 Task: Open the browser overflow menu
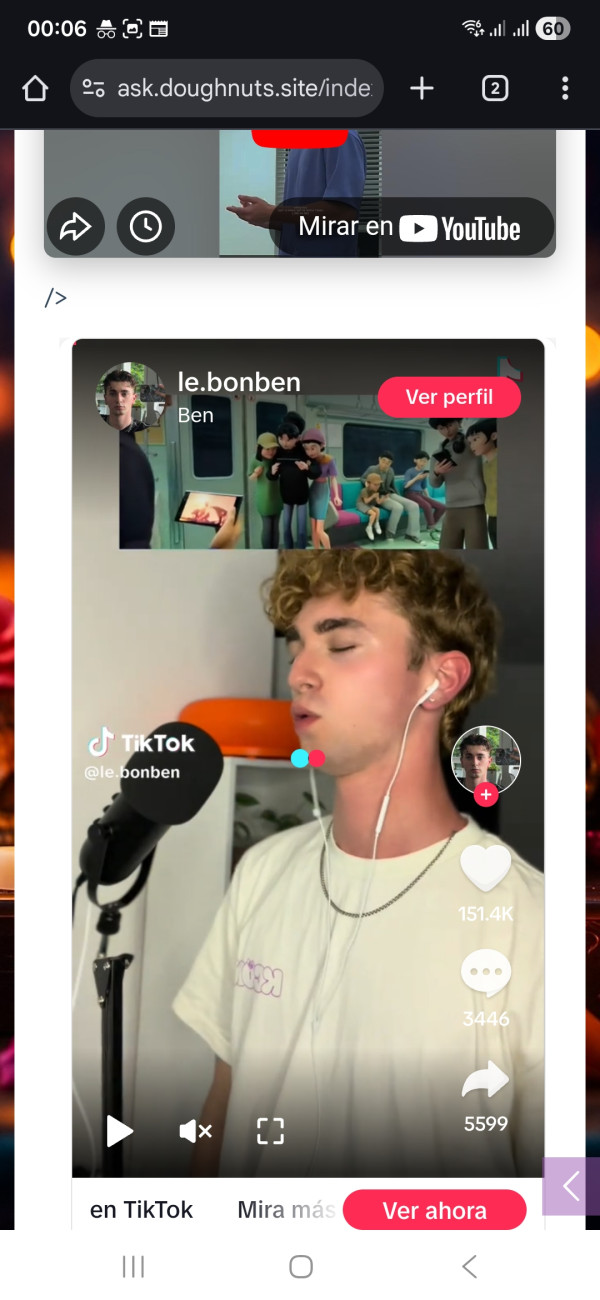565,89
